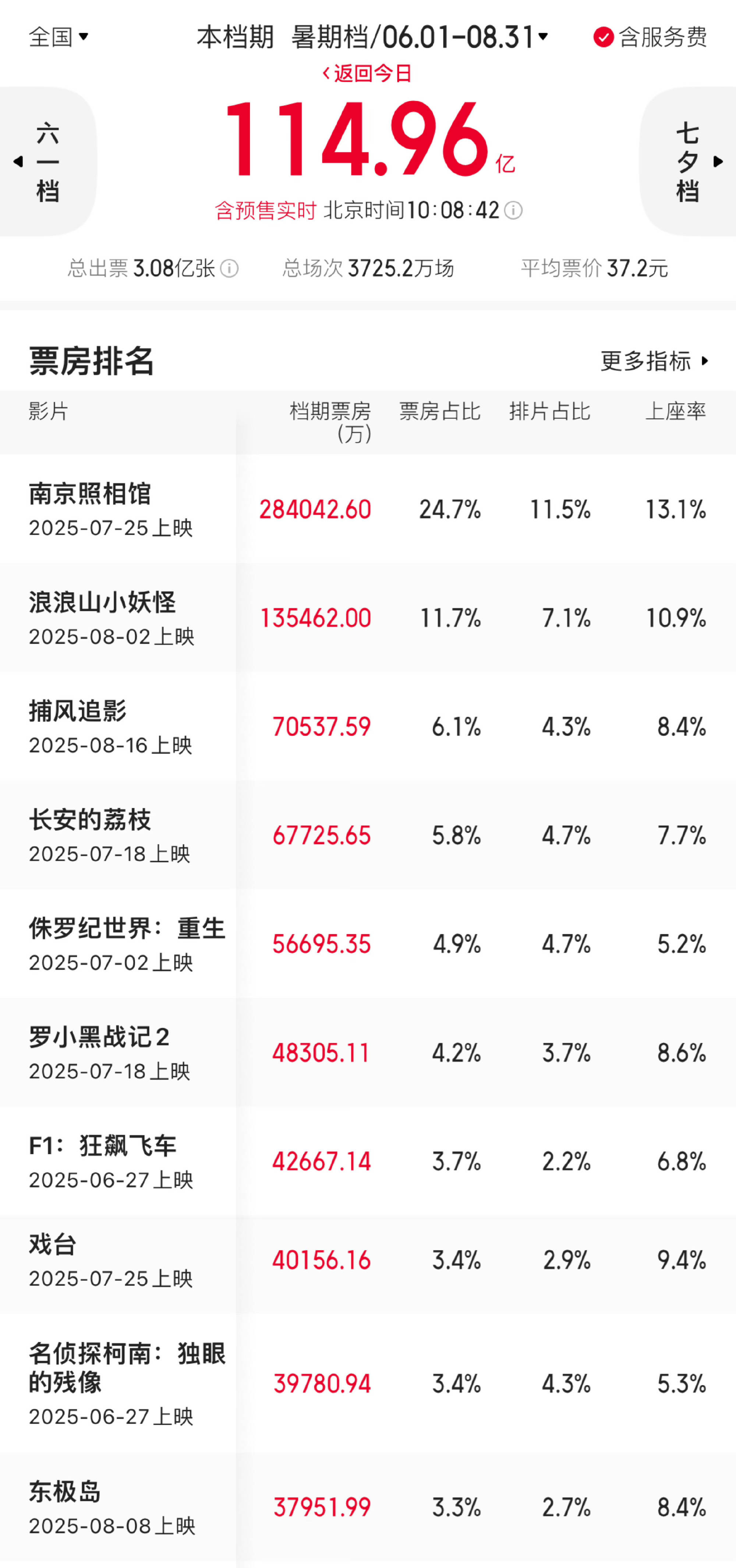Uncheck the 含服务费 option

pyautogui.click(x=650, y=37)
